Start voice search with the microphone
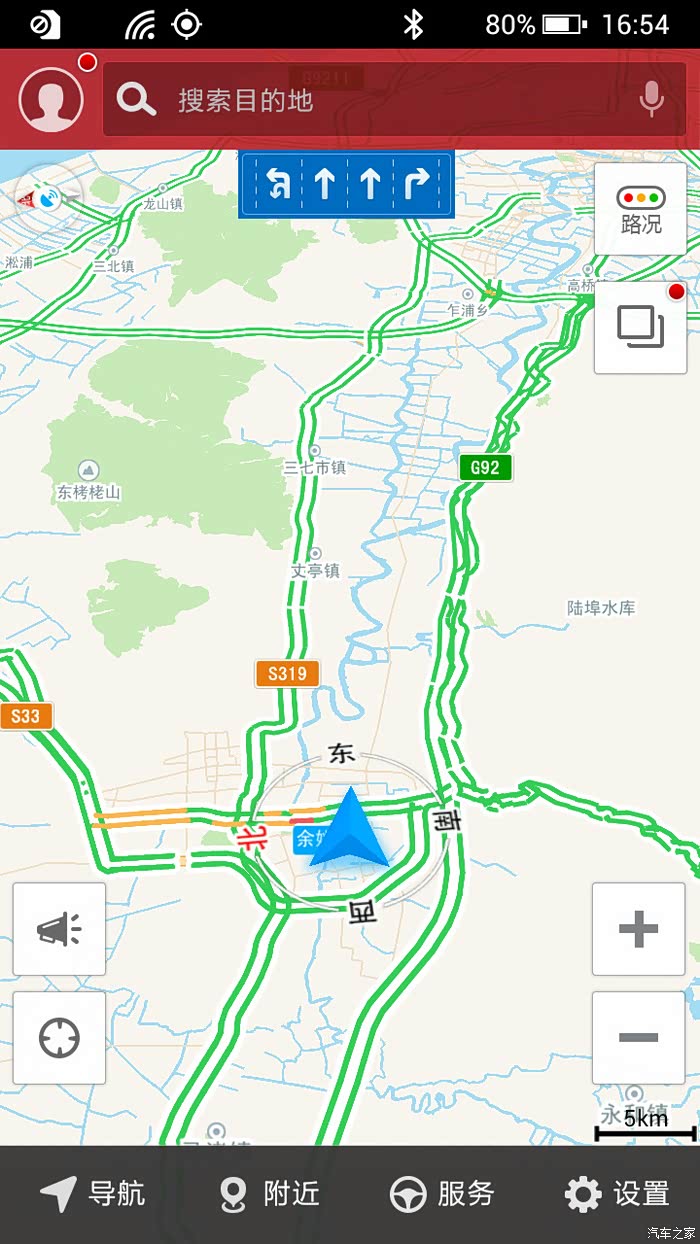Screen dimensions: 700x1244 [652, 100]
